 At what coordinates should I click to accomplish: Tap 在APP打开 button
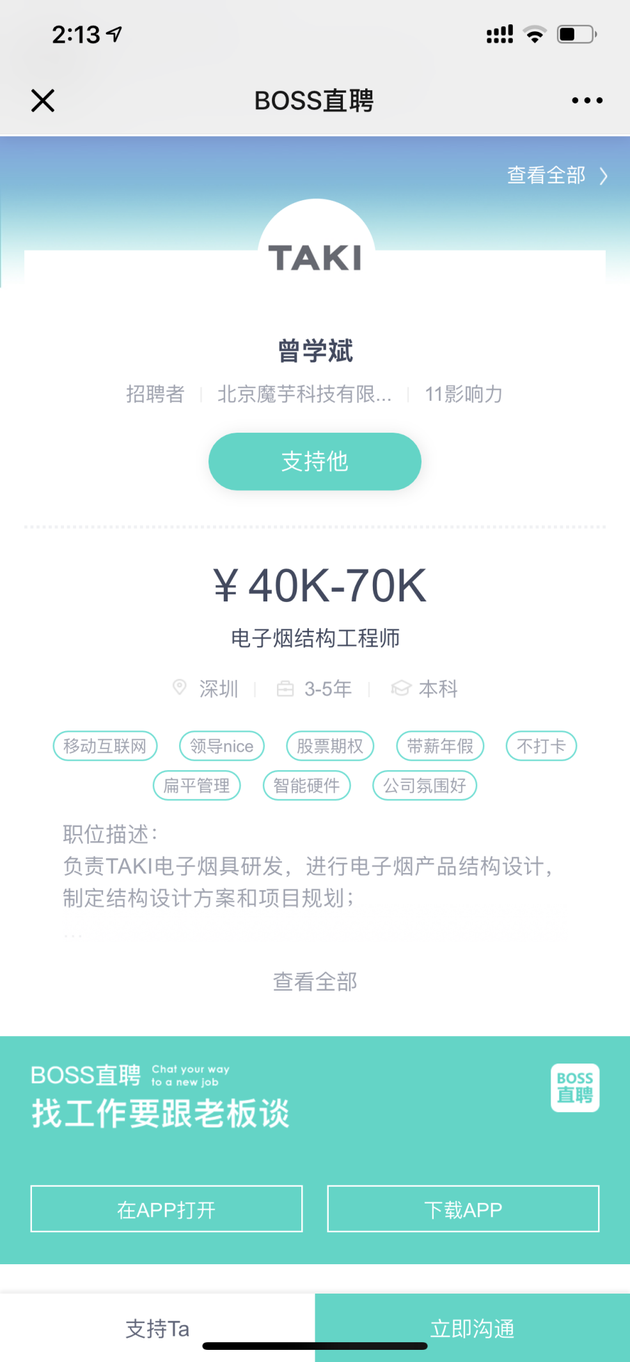pyautogui.click(x=166, y=1209)
